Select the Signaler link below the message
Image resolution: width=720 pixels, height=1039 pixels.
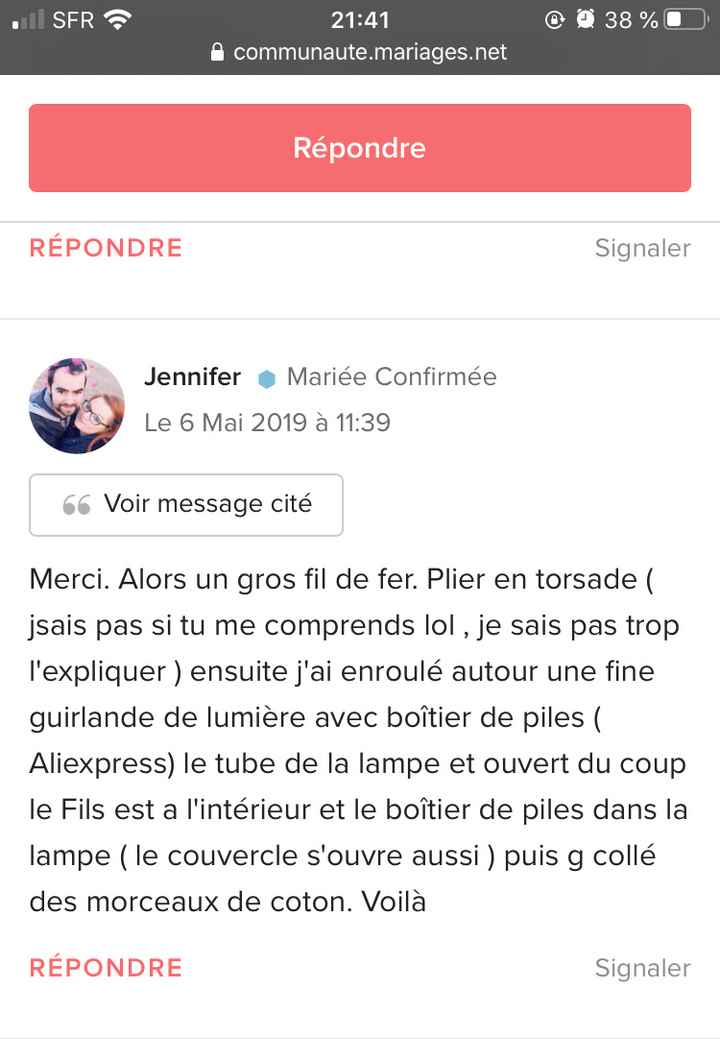pyautogui.click(x=643, y=967)
